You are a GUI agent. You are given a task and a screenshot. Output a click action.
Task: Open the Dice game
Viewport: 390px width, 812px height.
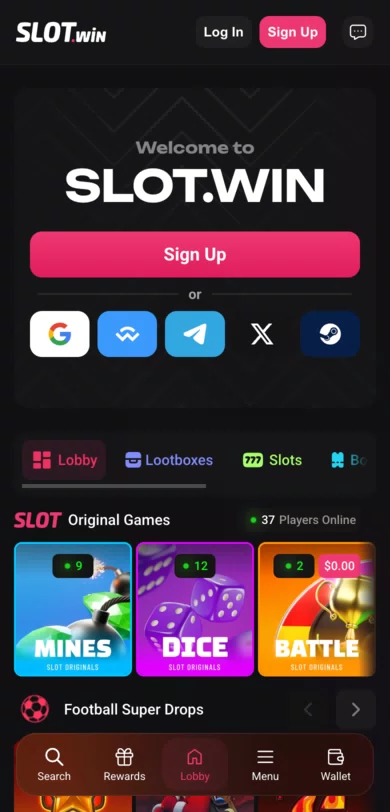tap(195, 609)
